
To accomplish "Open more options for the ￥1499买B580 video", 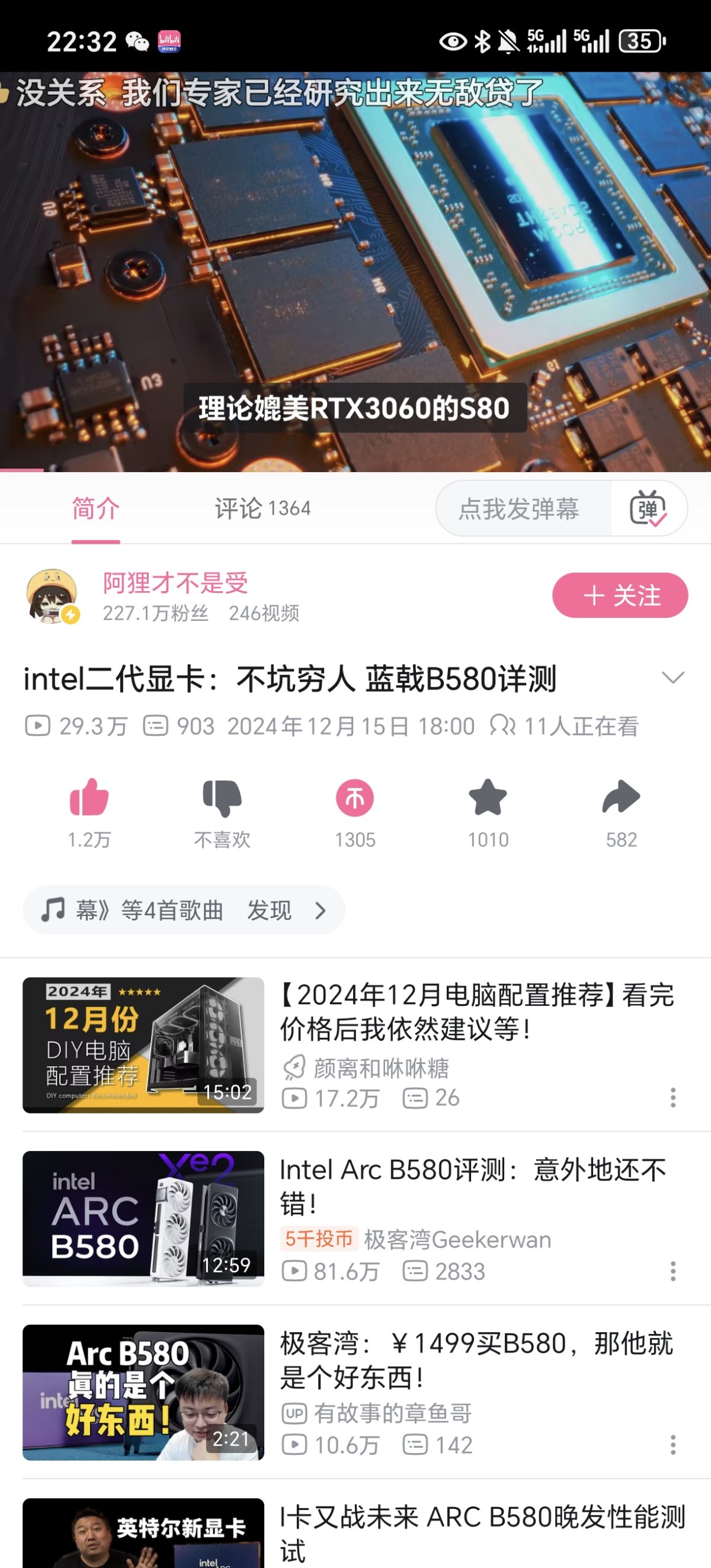I will click(672, 1444).
